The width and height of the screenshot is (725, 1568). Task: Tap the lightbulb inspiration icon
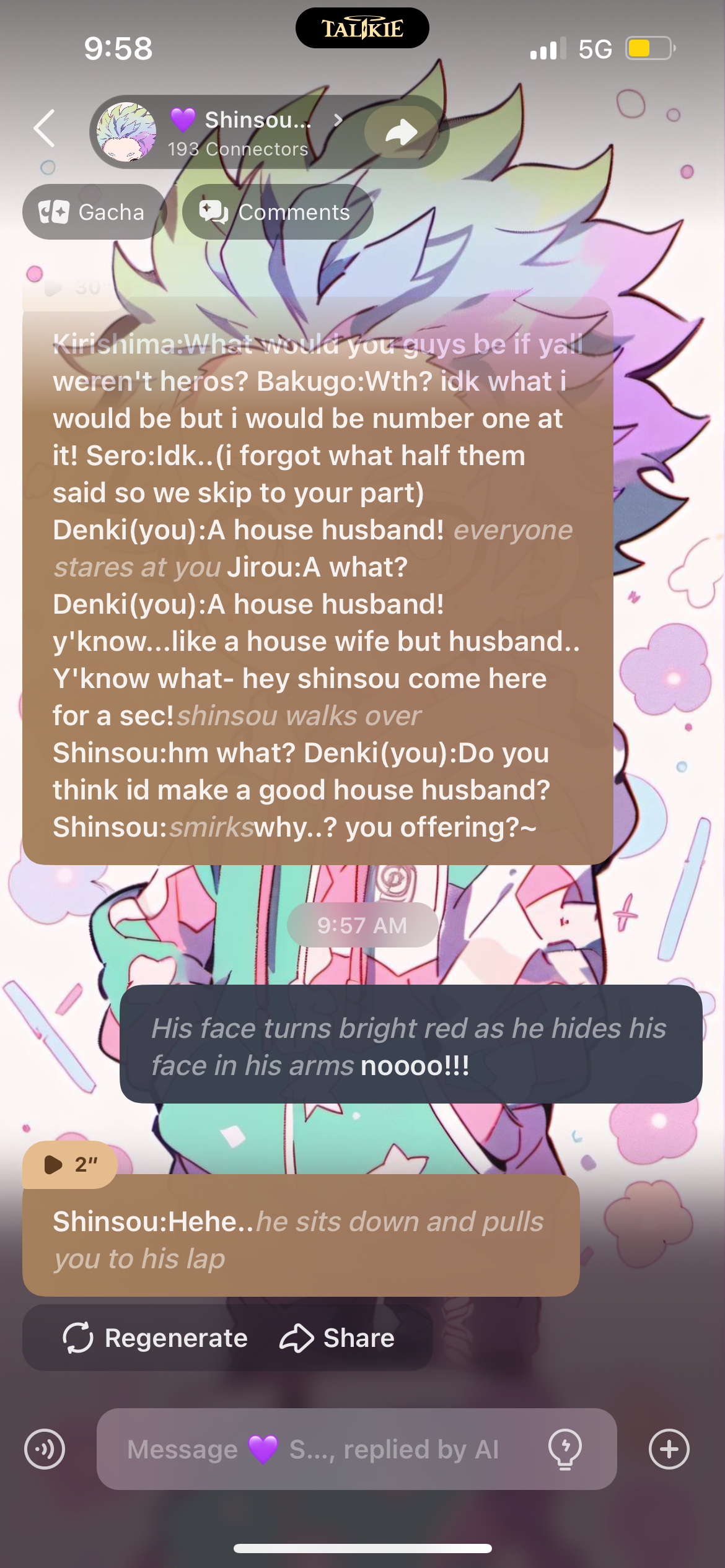pos(565,1450)
